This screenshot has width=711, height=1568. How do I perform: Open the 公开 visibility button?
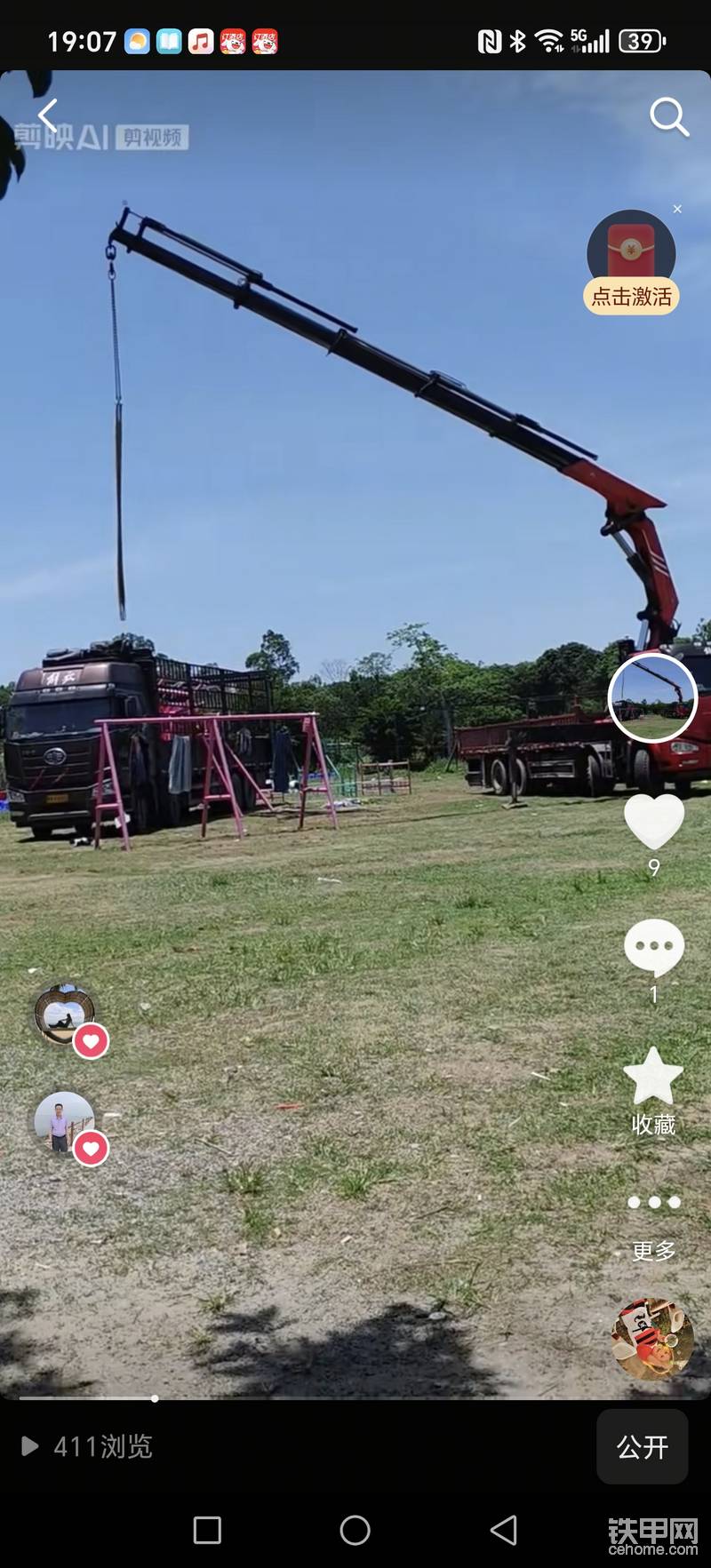point(642,1446)
